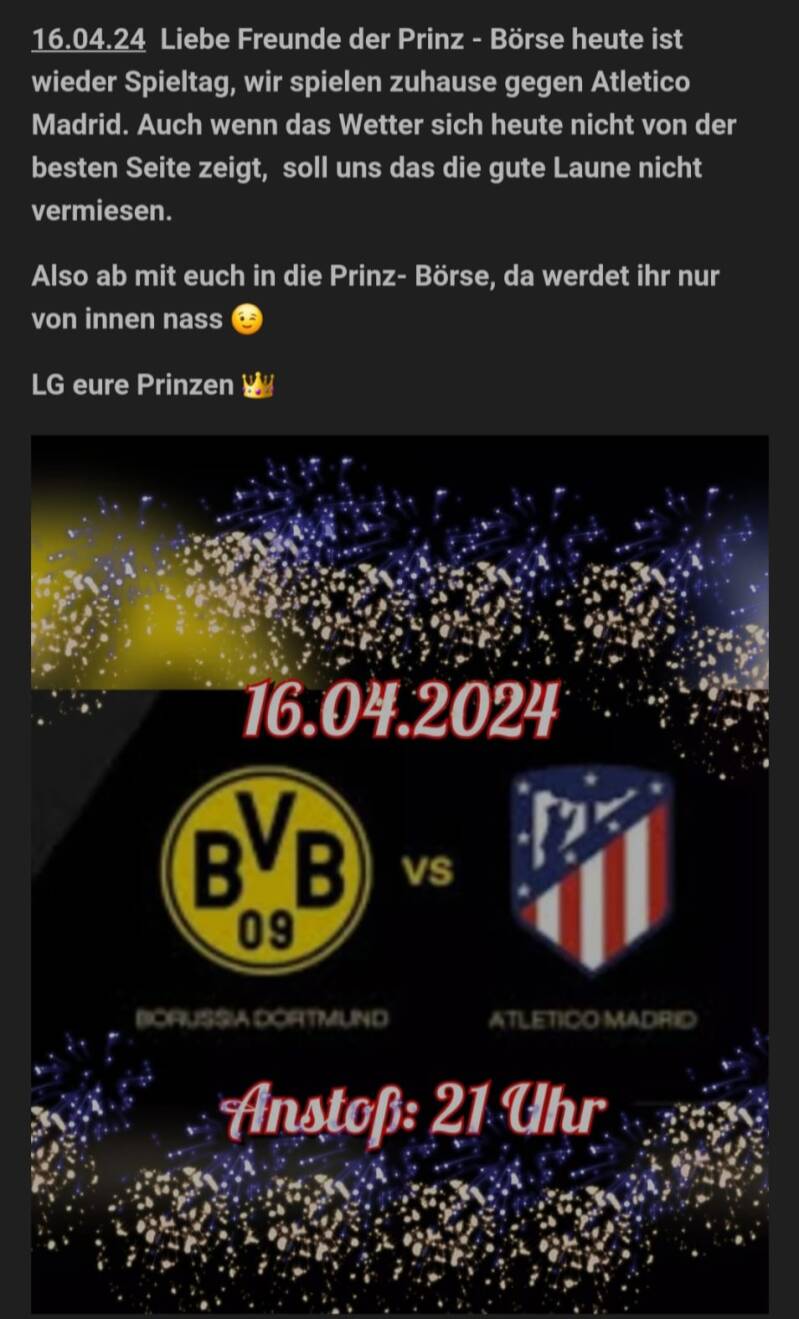Tap the underlined date 16.04.24
Viewport: 799px width, 1319px height.
pyautogui.click(x=88, y=40)
